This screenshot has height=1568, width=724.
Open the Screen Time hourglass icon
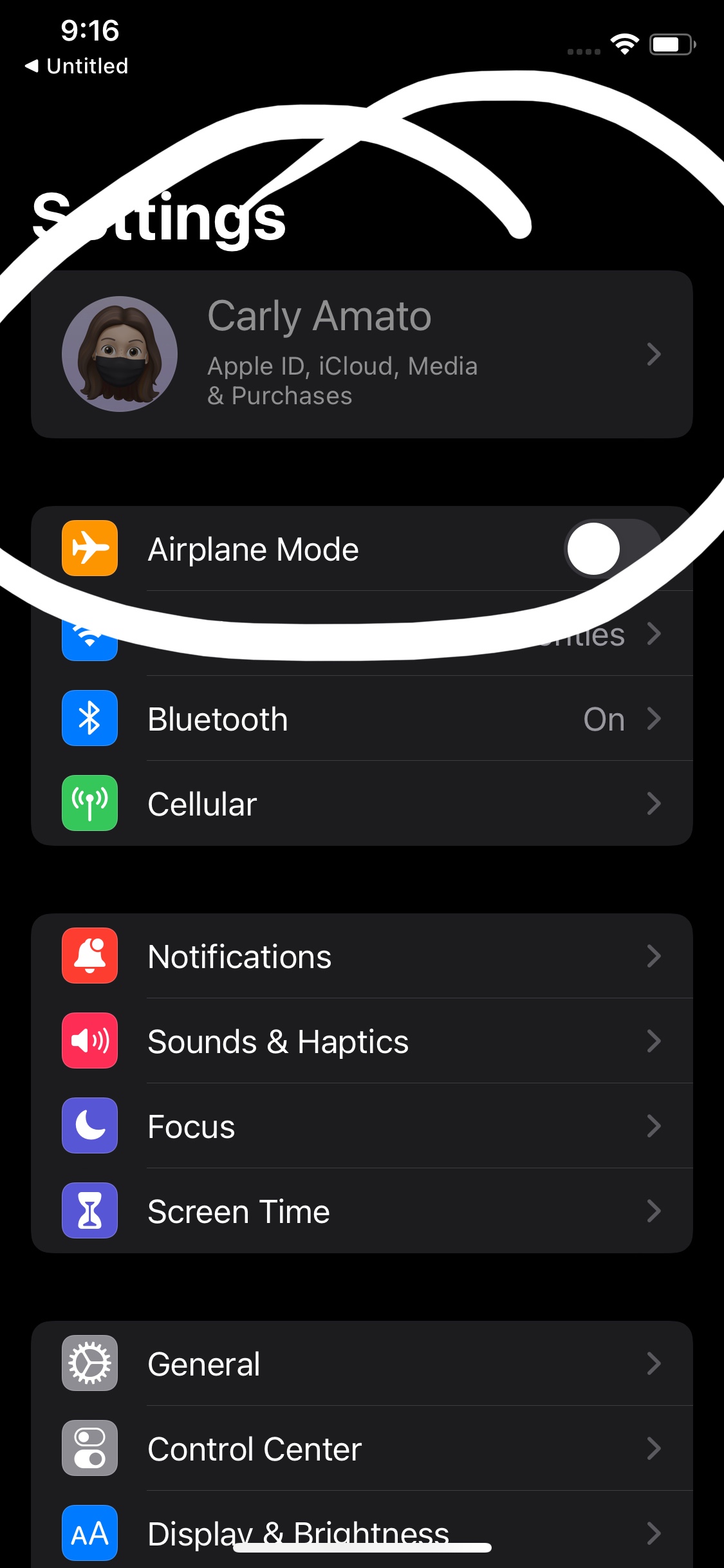[89, 1211]
